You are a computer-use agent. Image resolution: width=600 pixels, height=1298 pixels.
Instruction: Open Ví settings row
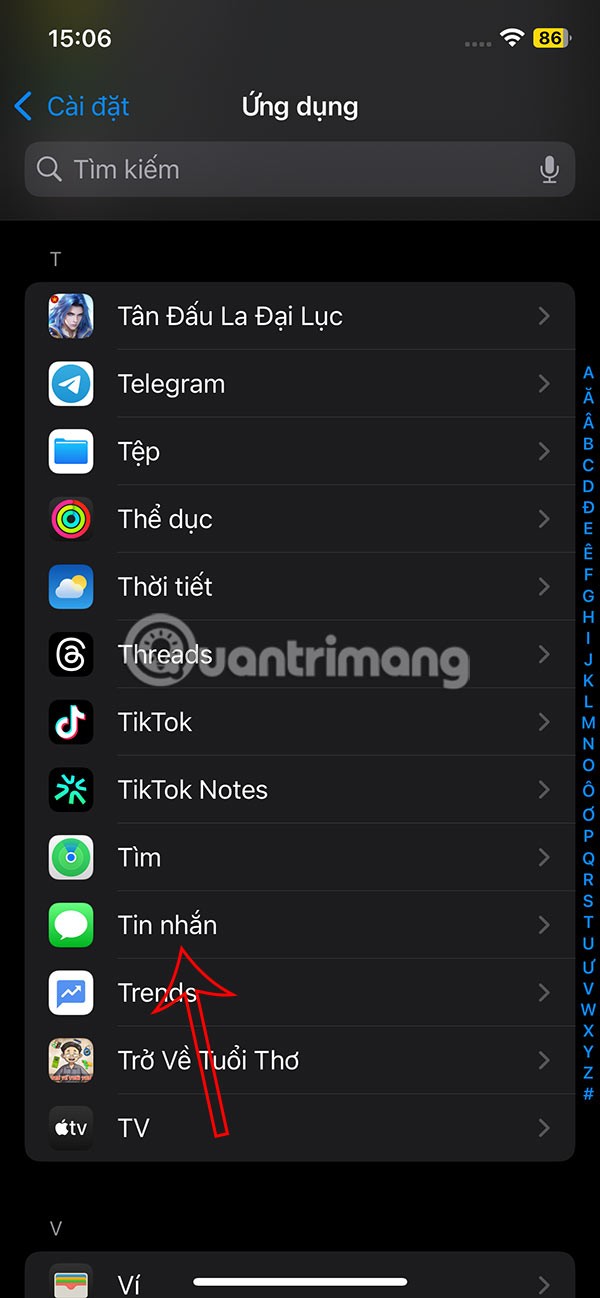click(300, 1284)
